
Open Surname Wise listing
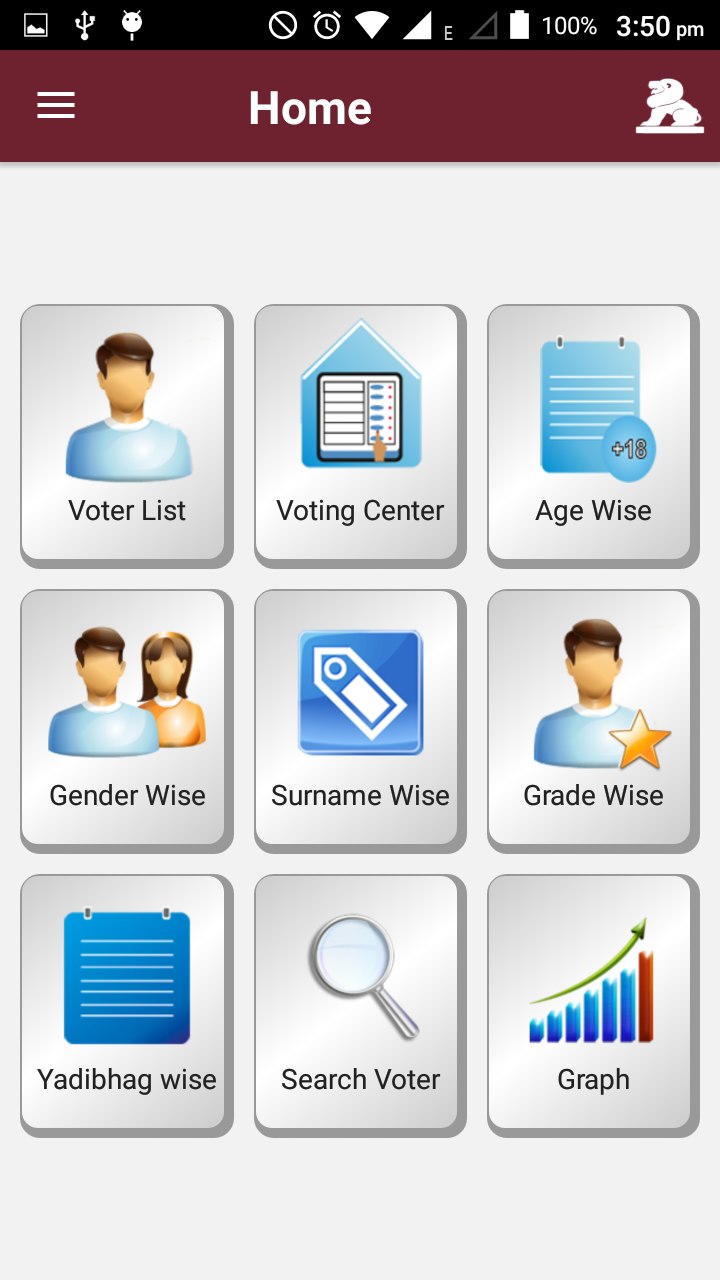click(x=359, y=718)
